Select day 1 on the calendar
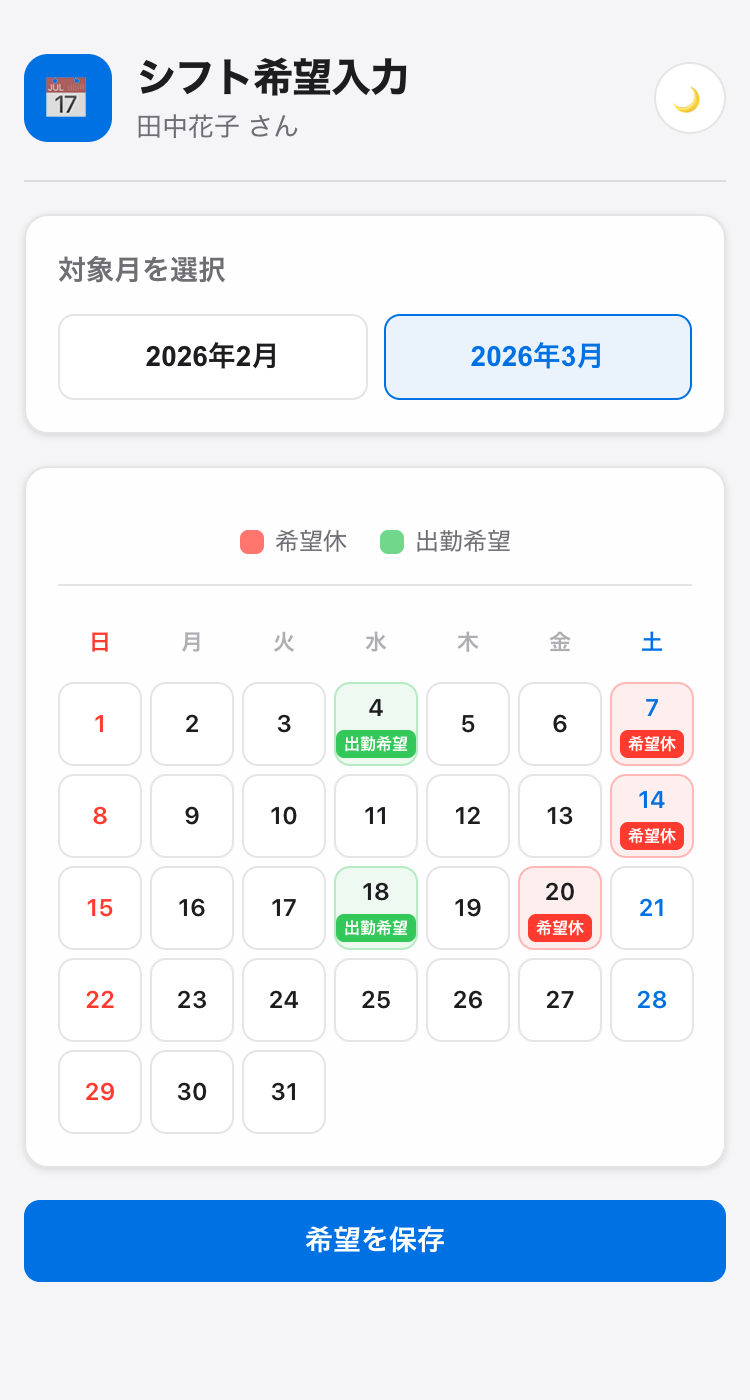The width and height of the screenshot is (750, 1400). click(x=100, y=724)
